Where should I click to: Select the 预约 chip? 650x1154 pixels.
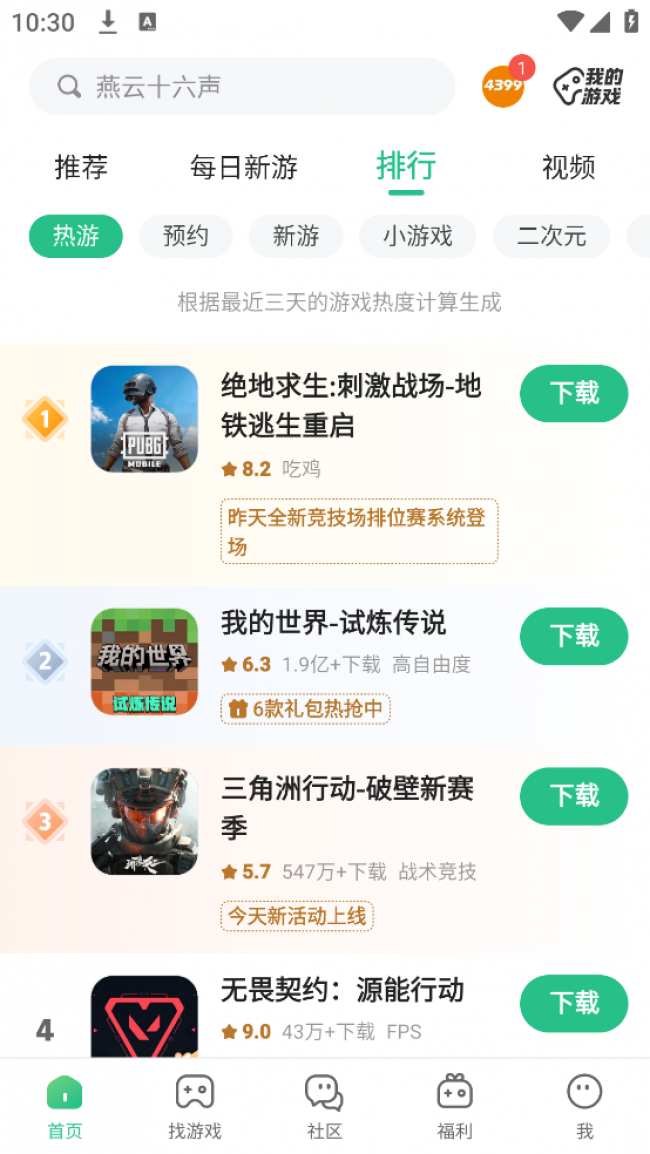click(x=186, y=236)
